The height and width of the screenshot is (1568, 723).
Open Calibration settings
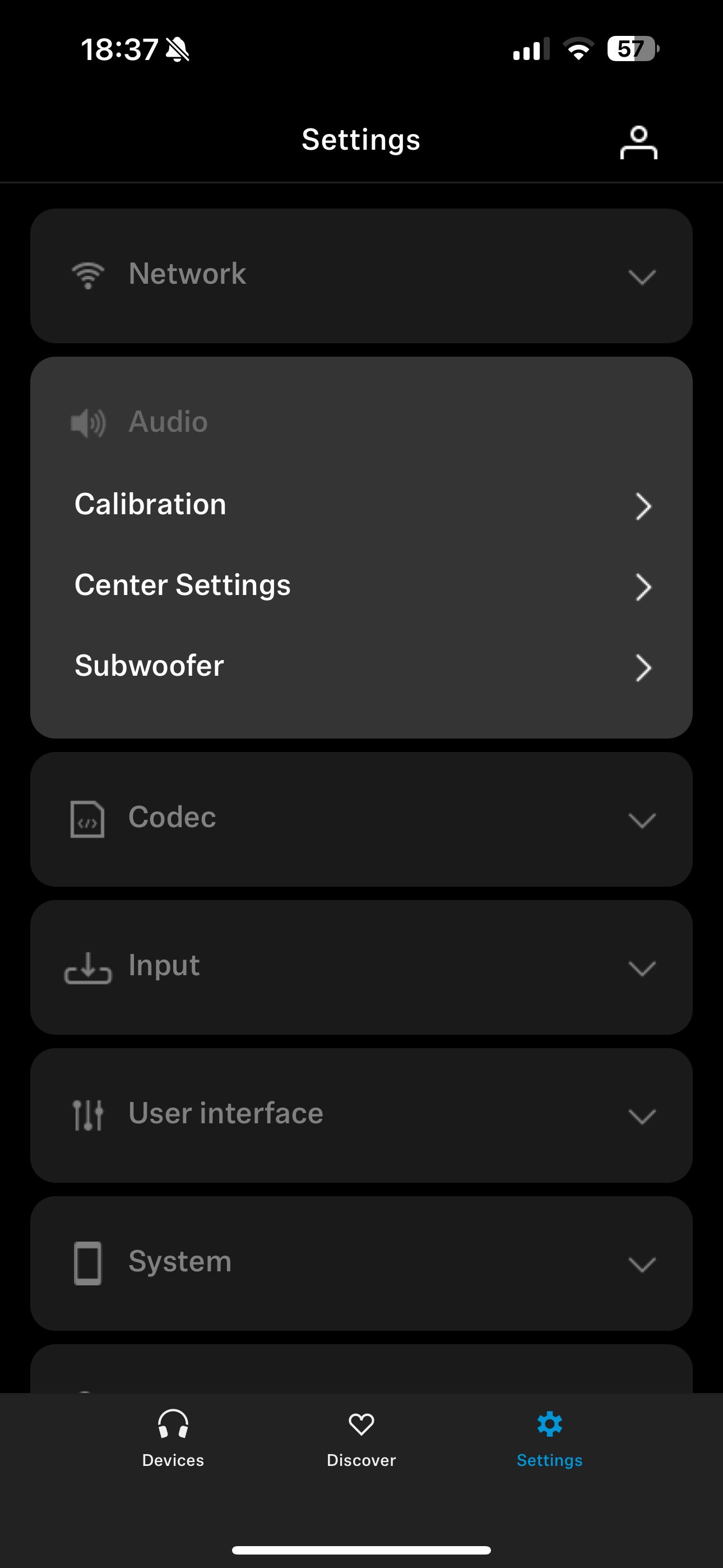361,505
